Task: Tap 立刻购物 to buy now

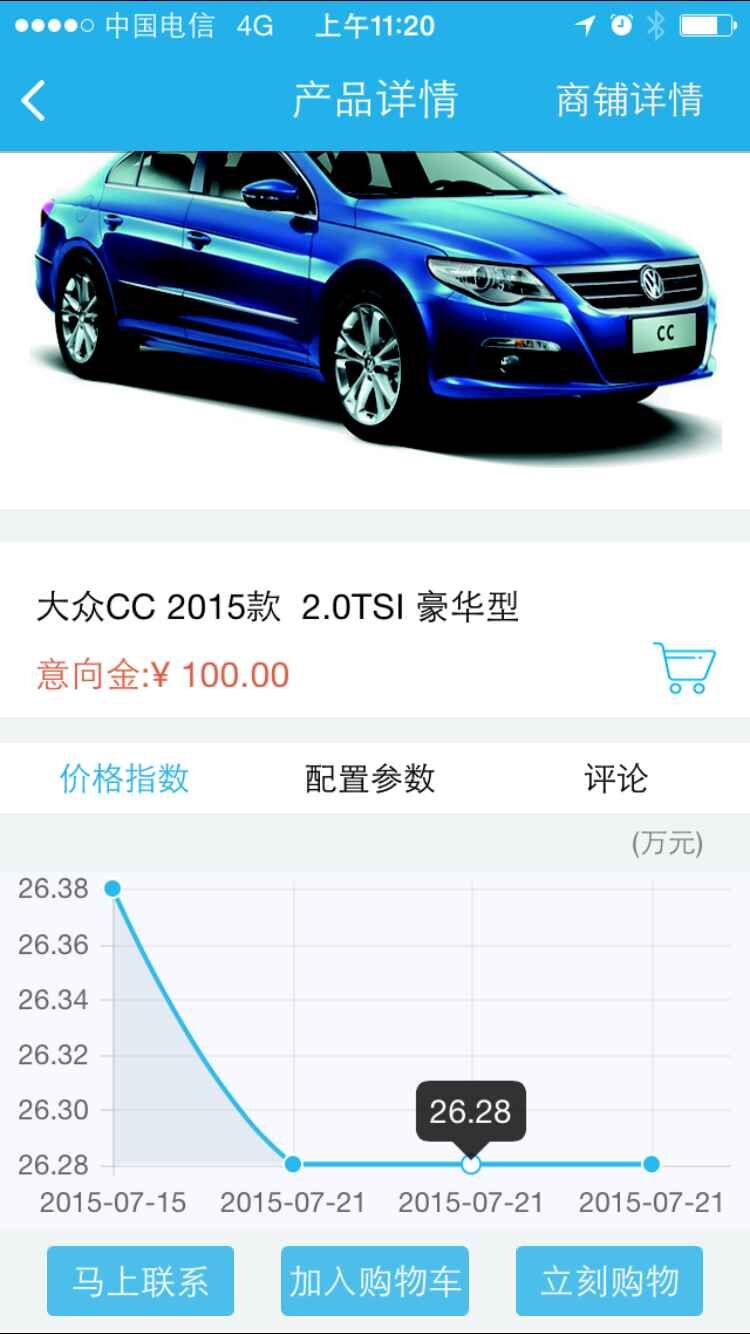Action: coord(609,1281)
